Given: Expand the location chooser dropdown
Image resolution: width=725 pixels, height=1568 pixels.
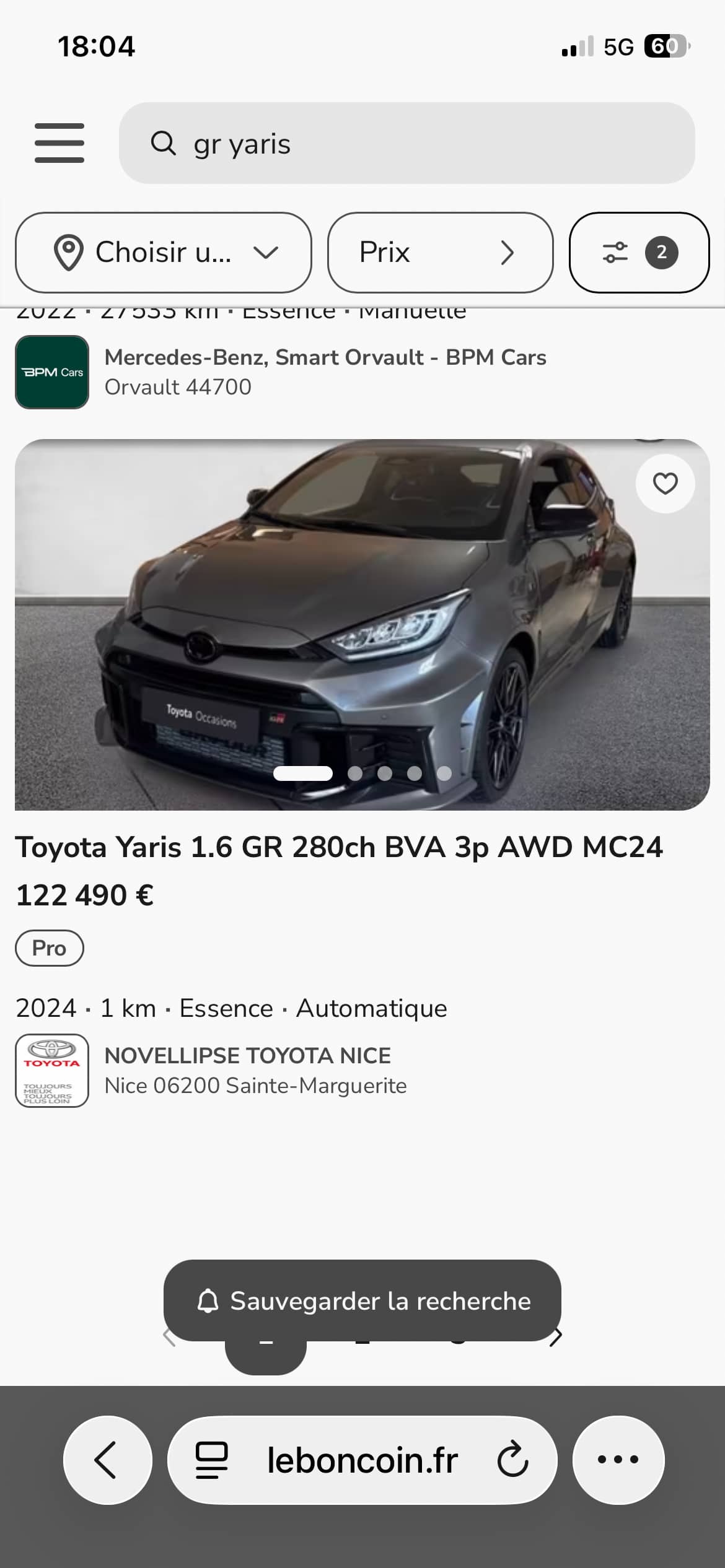Looking at the screenshot, I should 163,253.
